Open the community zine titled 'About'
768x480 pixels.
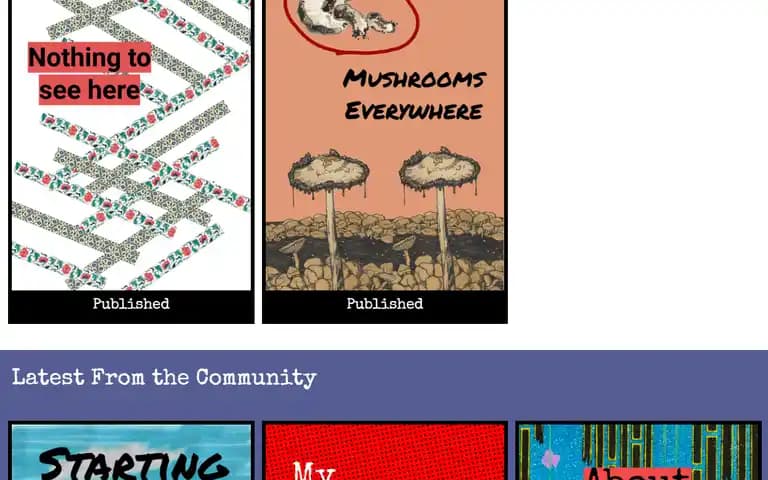click(638, 453)
